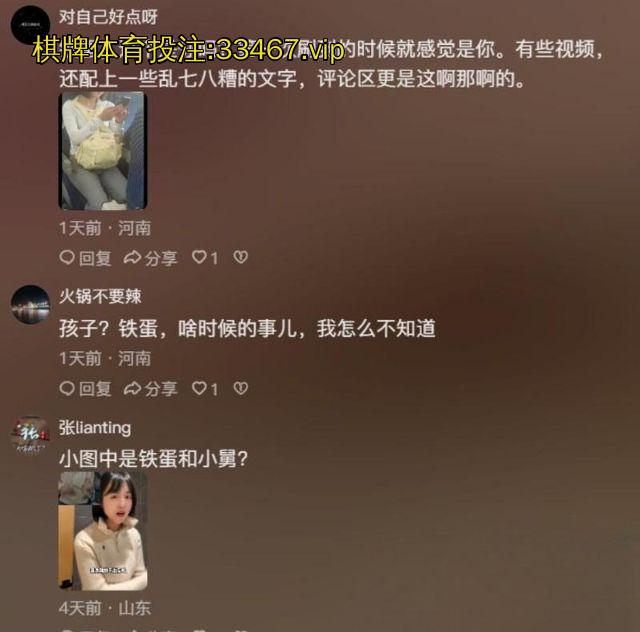The width and height of the screenshot is (640, 632).
Task: Open the photo in 对自己好点呀's comment
Action: point(103,151)
